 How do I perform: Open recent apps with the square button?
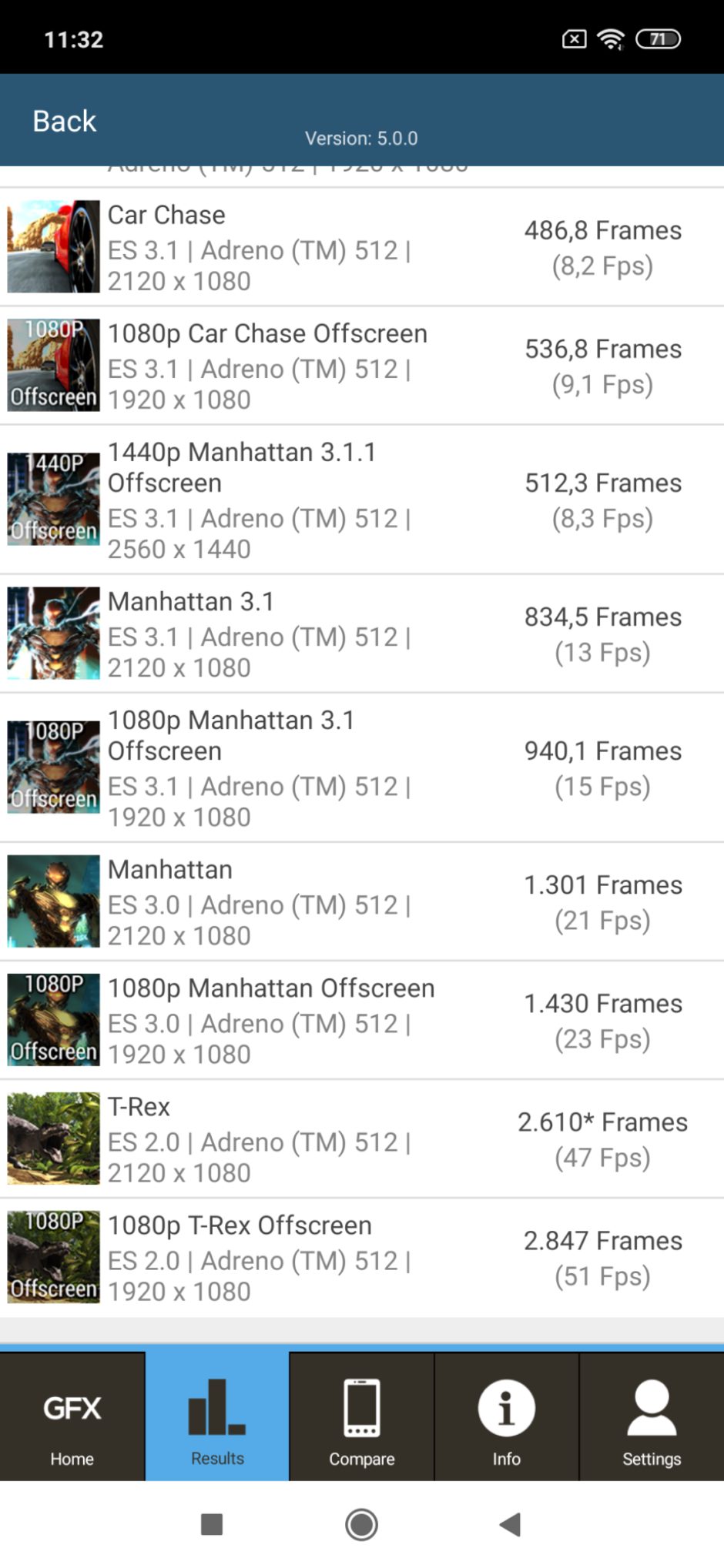click(x=211, y=1524)
